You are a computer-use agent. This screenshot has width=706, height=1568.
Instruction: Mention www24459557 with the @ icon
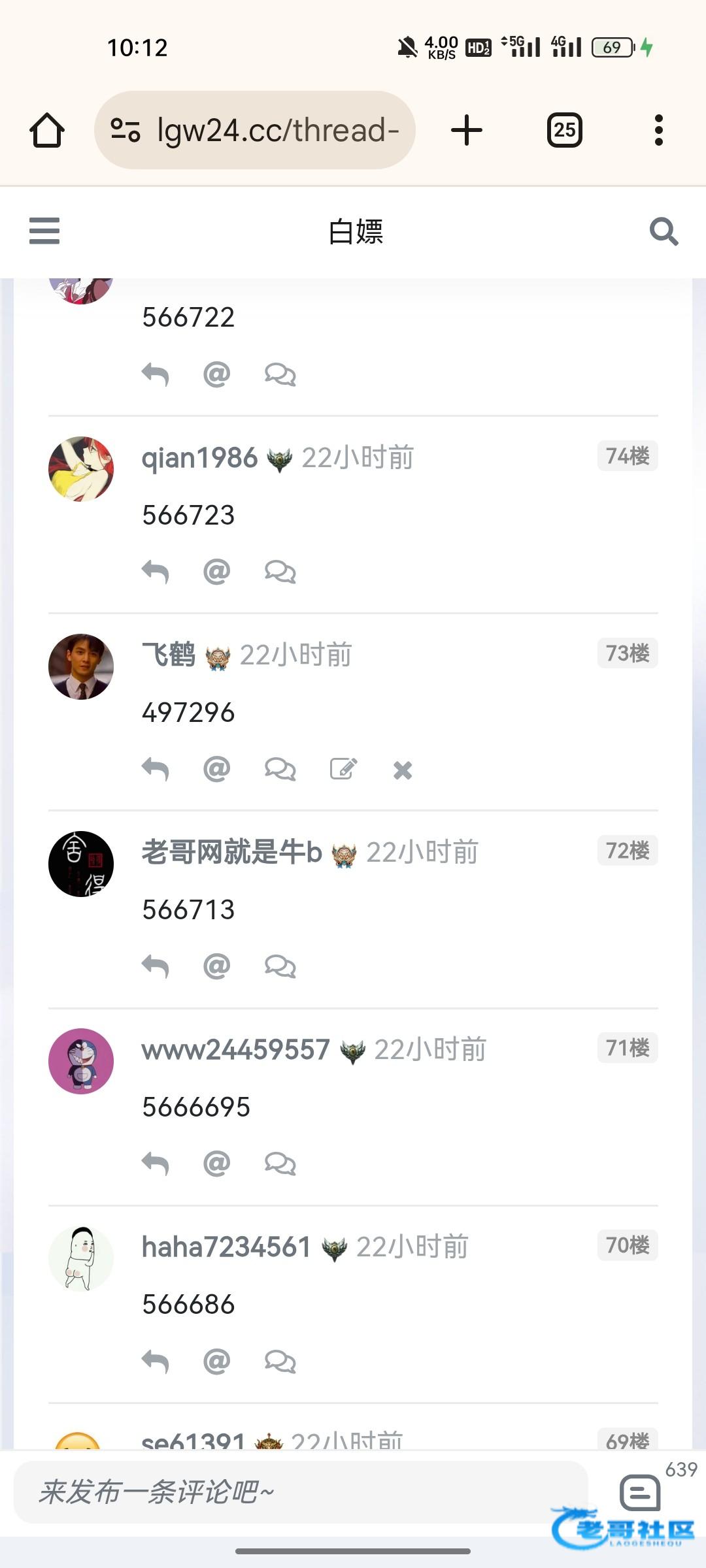[216, 1164]
